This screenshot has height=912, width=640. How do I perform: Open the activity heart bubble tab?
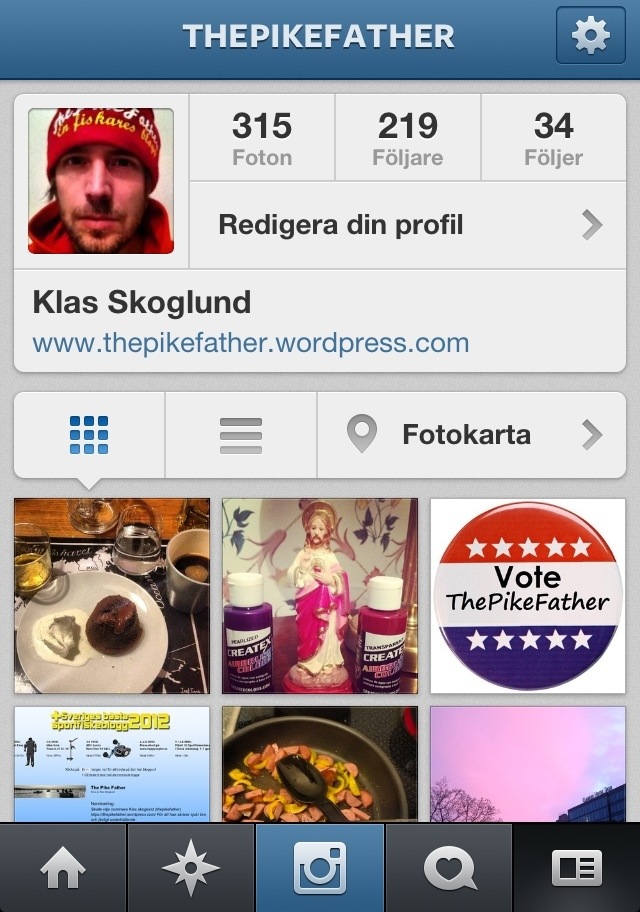pos(449,868)
